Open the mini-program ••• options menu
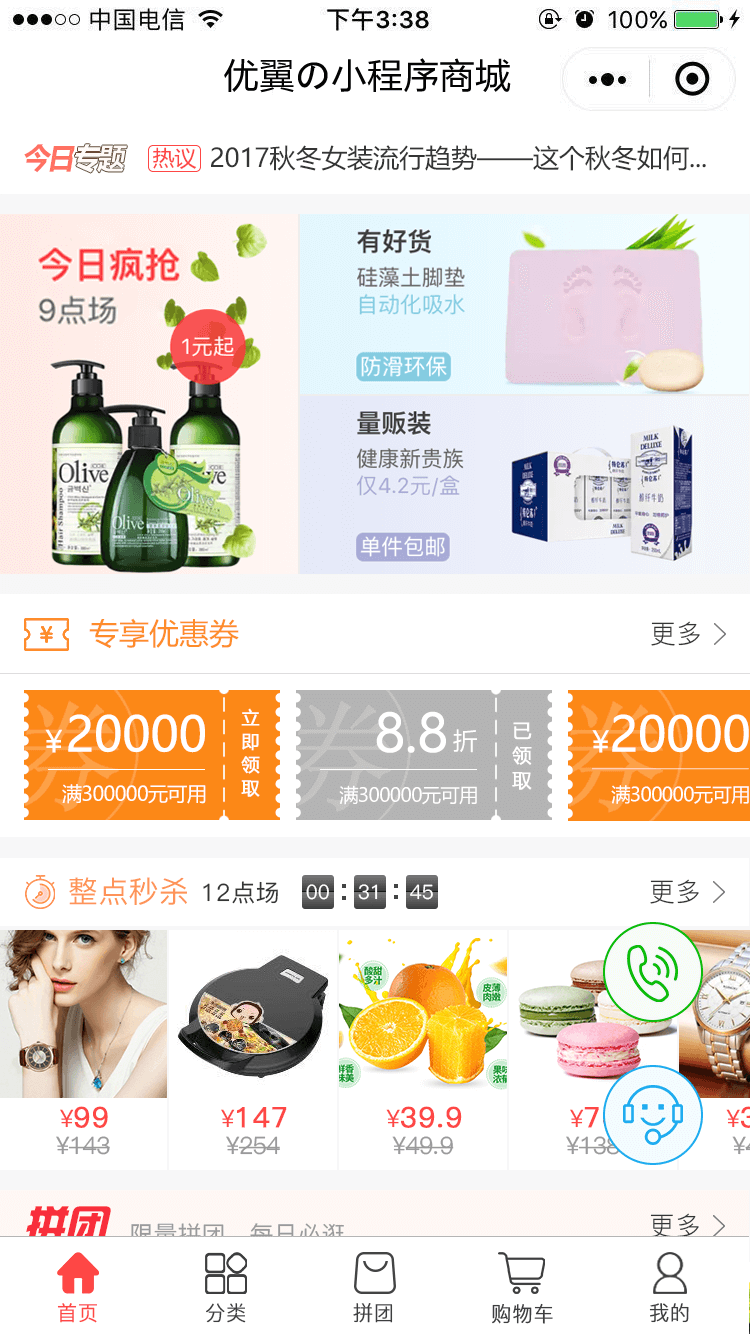Image resolution: width=750 pixels, height=1334 pixels. (605, 77)
